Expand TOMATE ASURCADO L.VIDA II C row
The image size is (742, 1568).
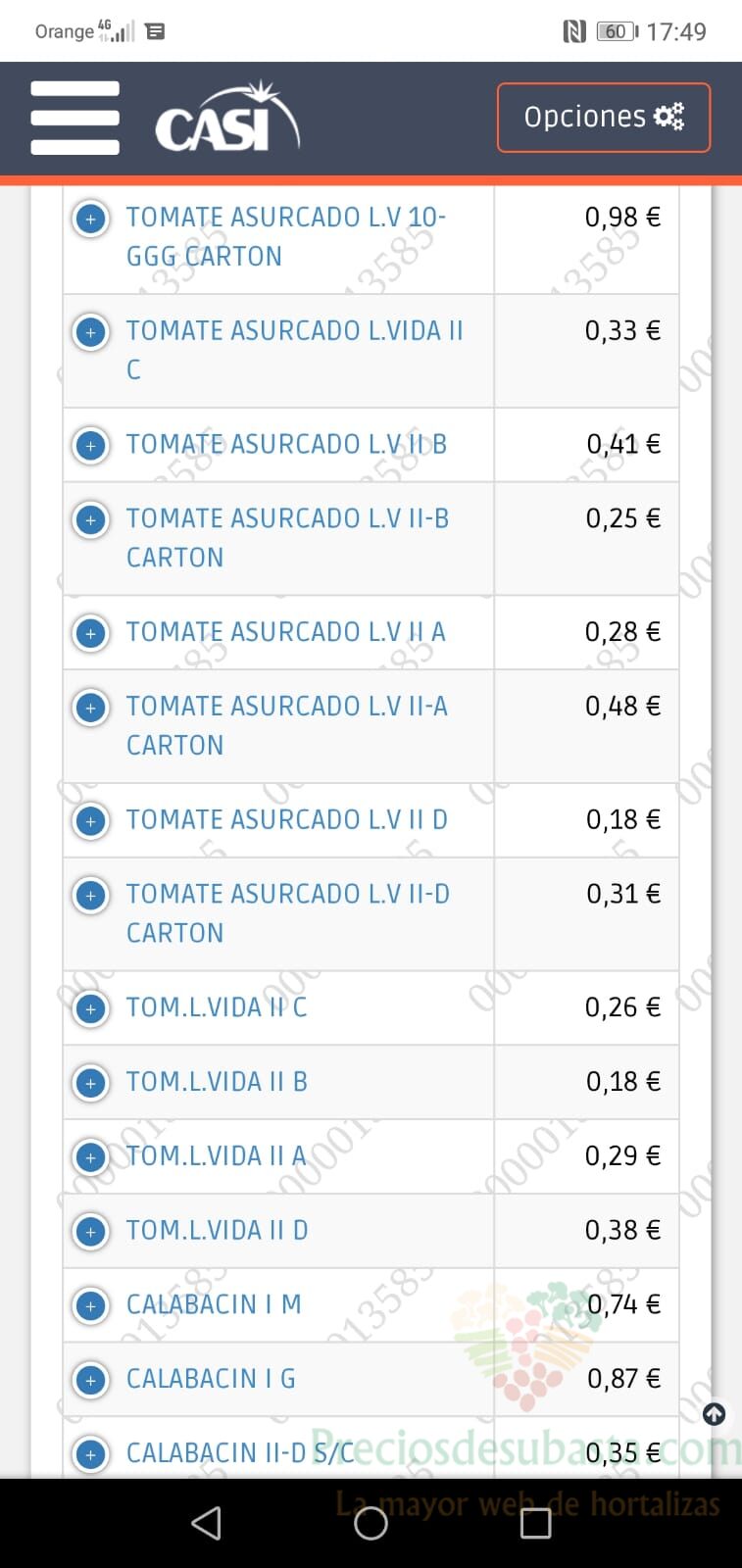point(91,332)
